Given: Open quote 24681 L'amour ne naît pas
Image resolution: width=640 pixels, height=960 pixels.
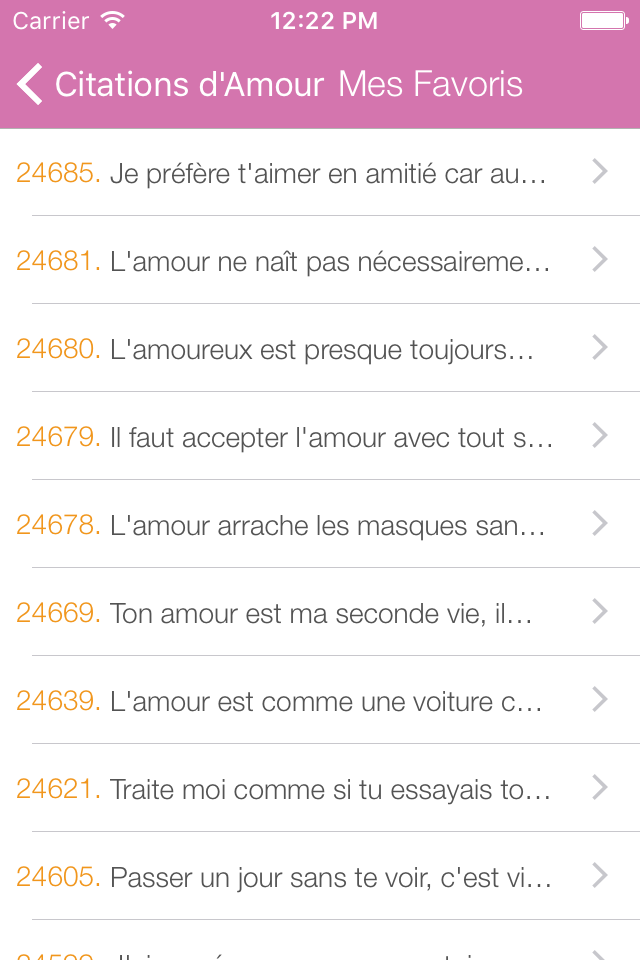Looking at the screenshot, I should pos(320,261).
